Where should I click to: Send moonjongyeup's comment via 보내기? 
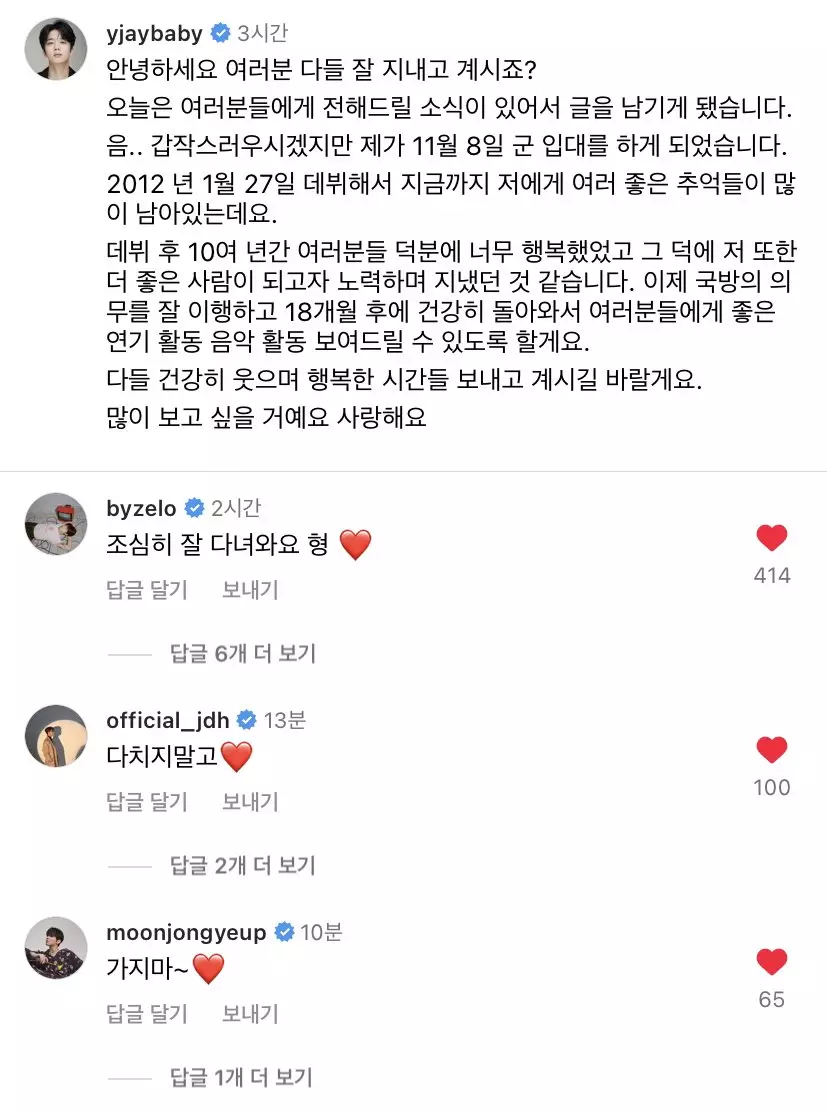click(x=250, y=1014)
